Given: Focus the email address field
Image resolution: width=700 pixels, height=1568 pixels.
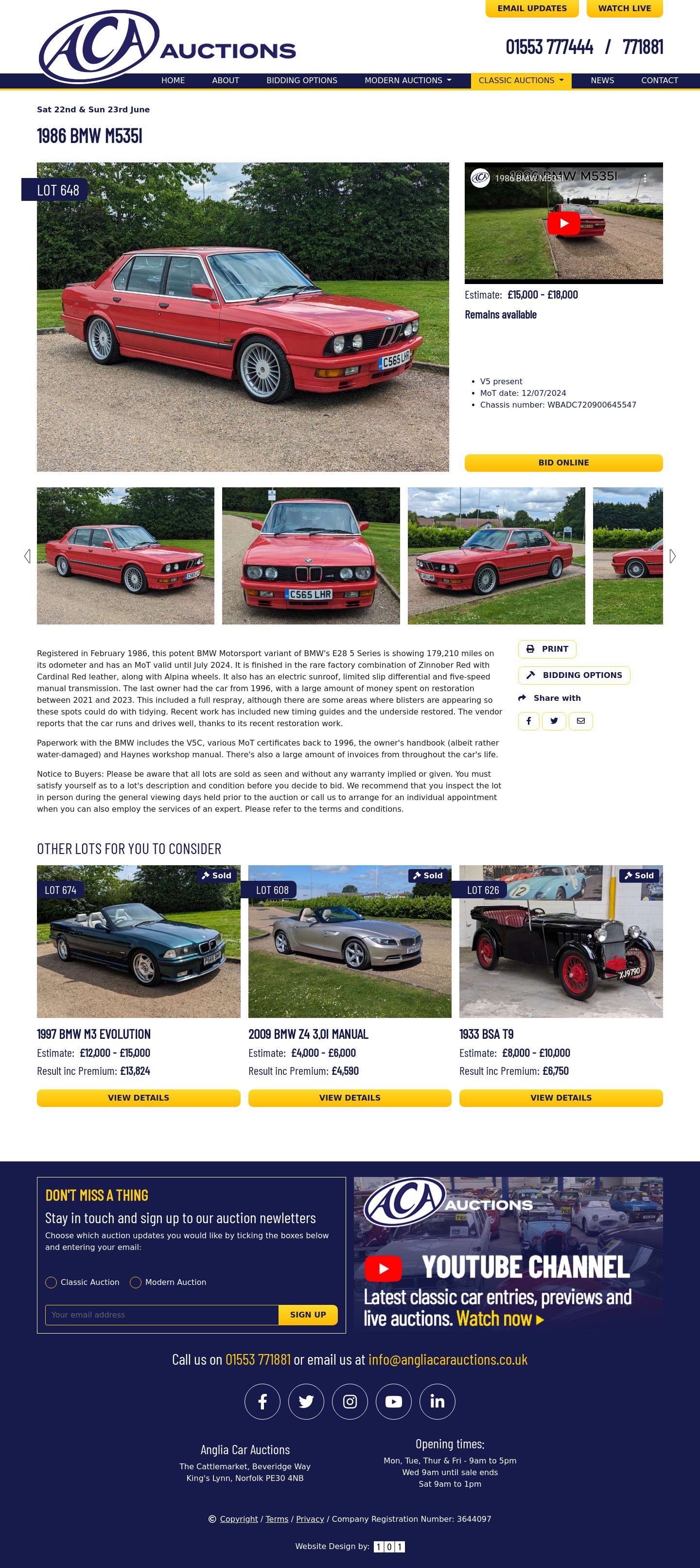Looking at the screenshot, I should point(162,1315).
